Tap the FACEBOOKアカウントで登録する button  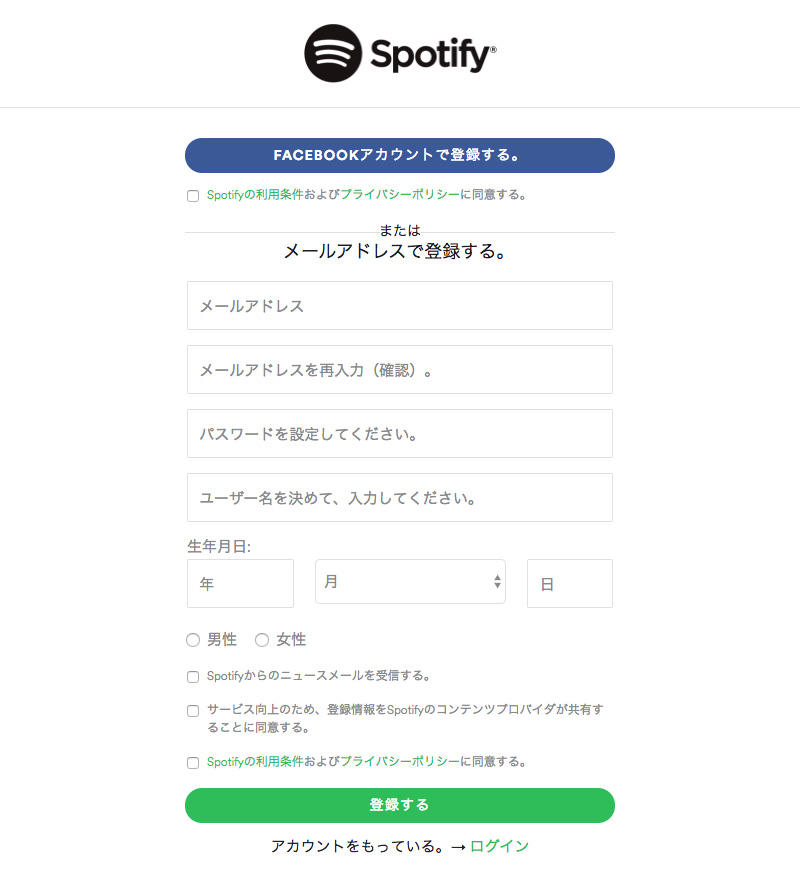pos(399,155)
